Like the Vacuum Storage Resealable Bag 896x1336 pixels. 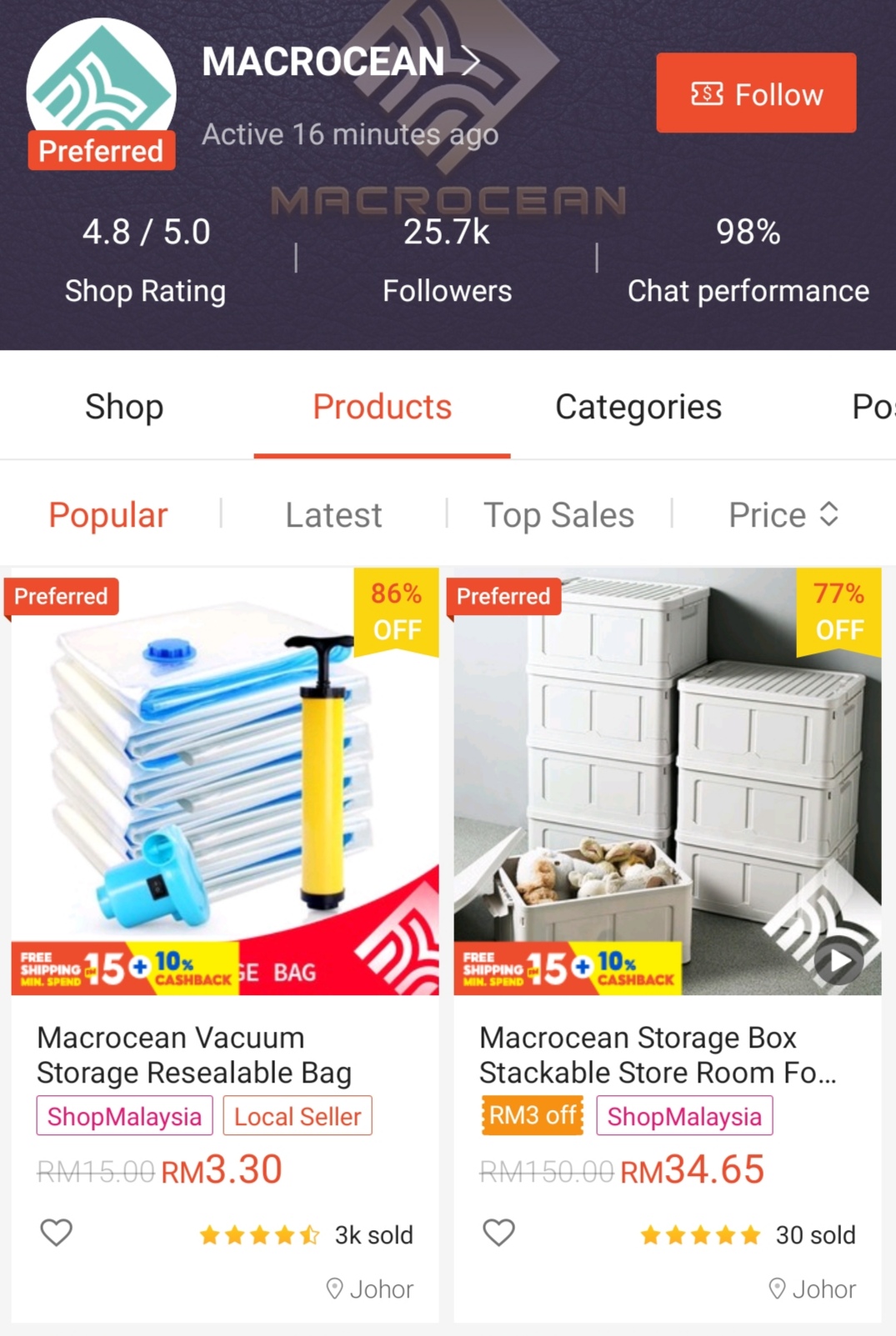[x=57, y=1232]
